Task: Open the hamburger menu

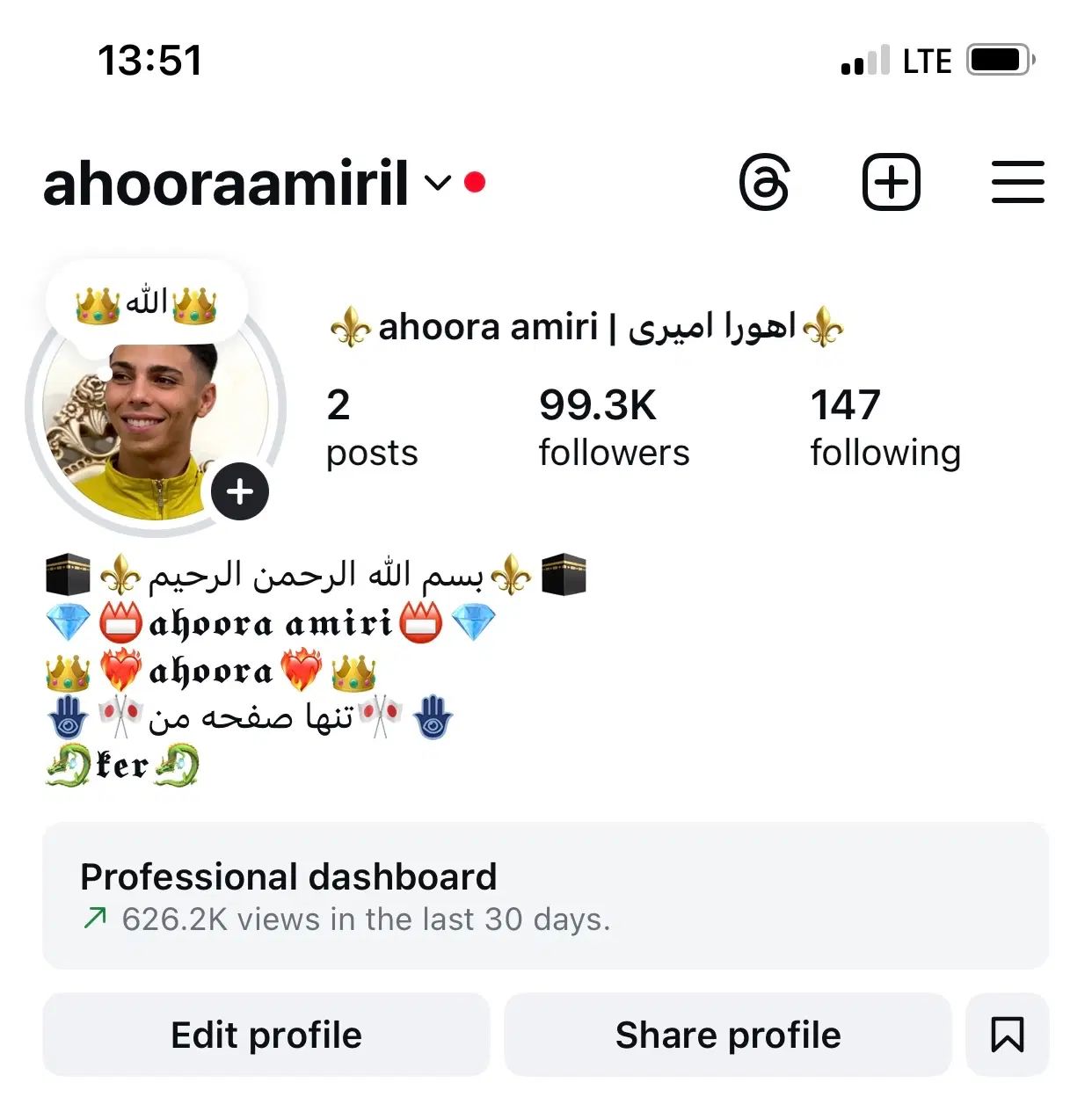Action: click(x=1017, y=183)
